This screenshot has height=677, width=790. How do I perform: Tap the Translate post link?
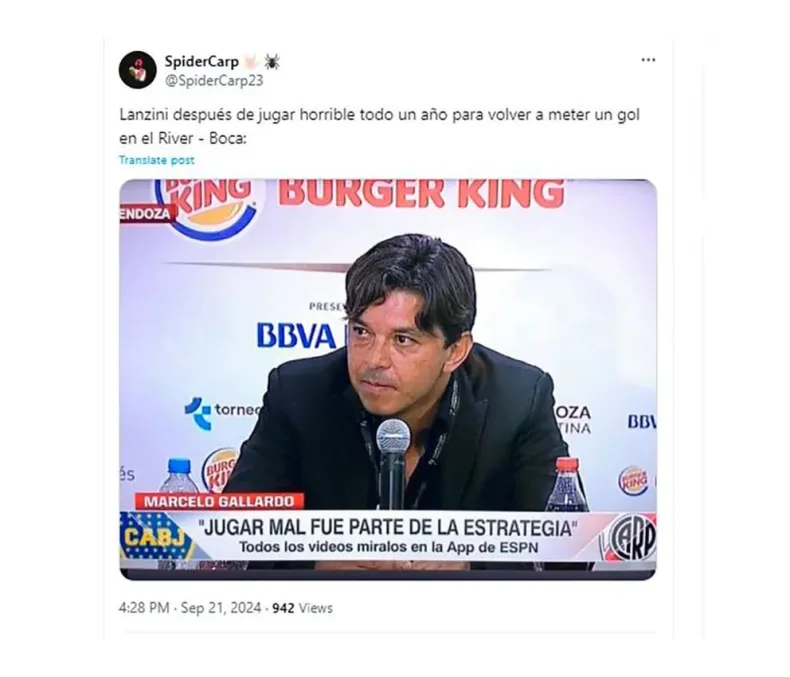pos(156,160)
